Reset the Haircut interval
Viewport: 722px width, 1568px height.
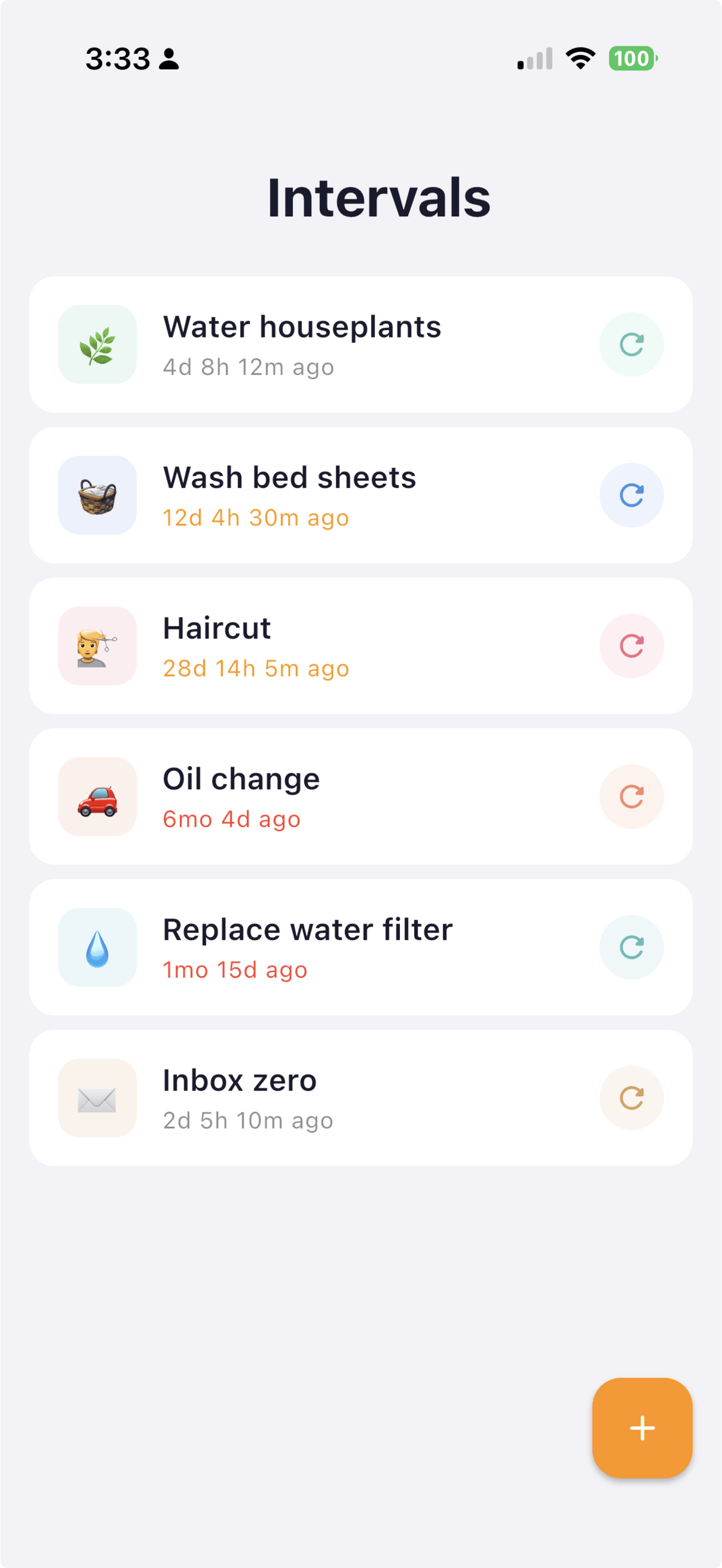click(x=631, y=646)
